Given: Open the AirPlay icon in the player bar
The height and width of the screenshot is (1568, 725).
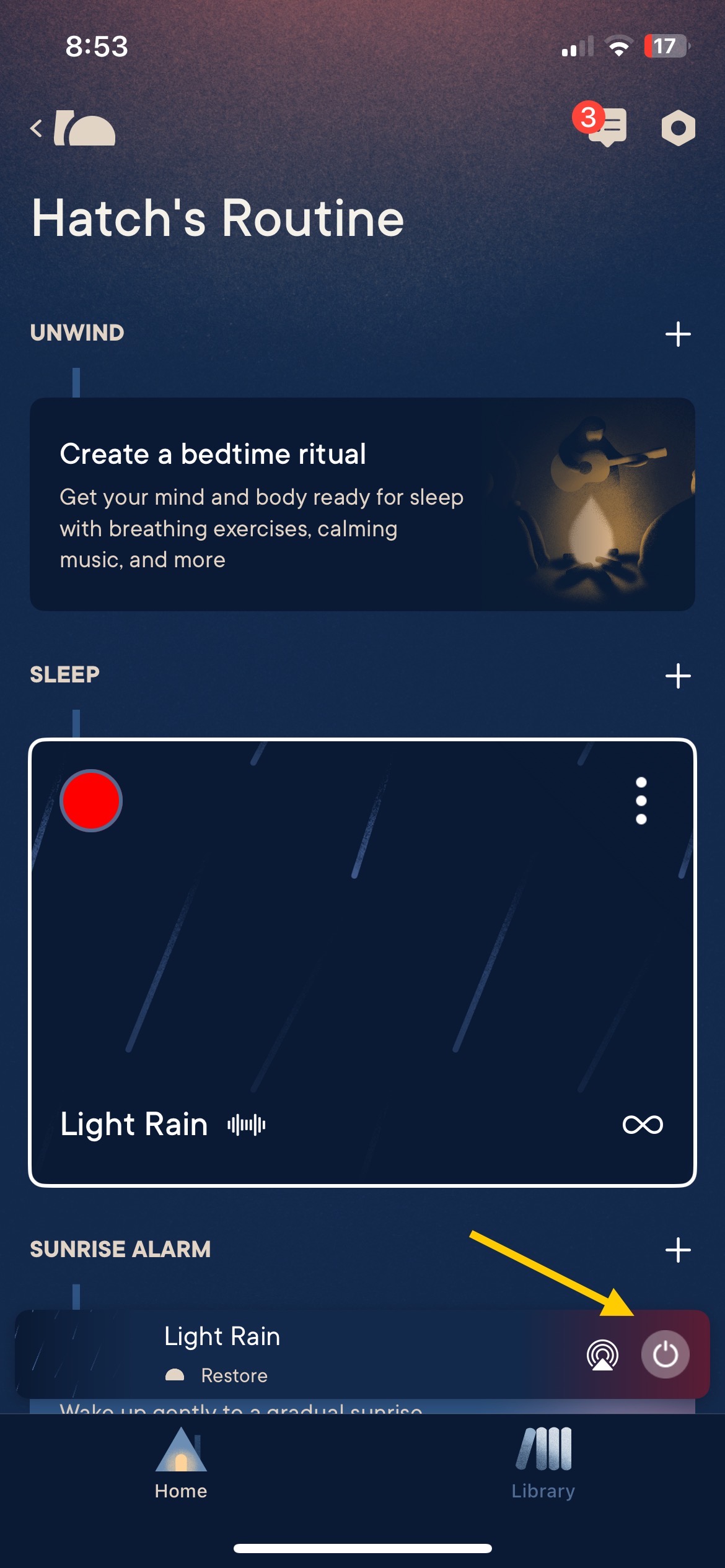Looking at the screenshot, I should click(x=602, y=1355).
